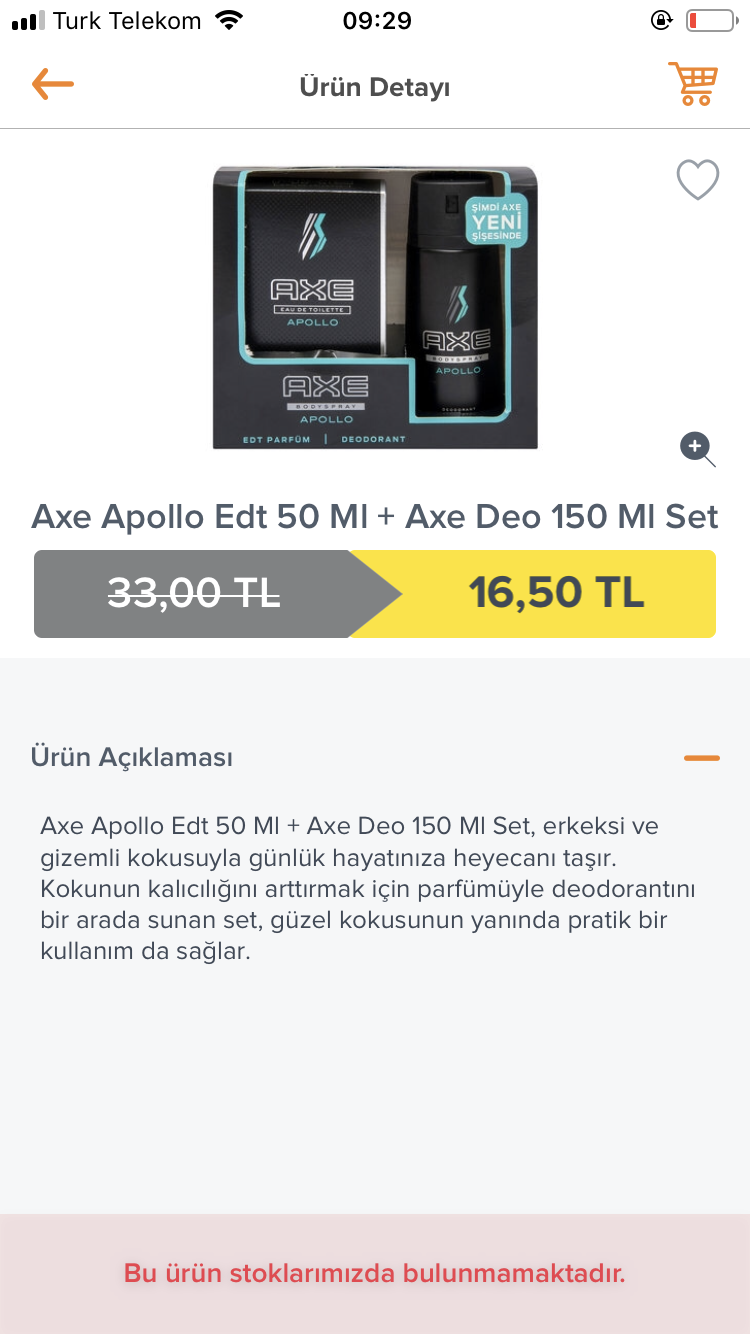Add product to favorites with heart icon
The image size is (750, 1334).
point(697,180)
